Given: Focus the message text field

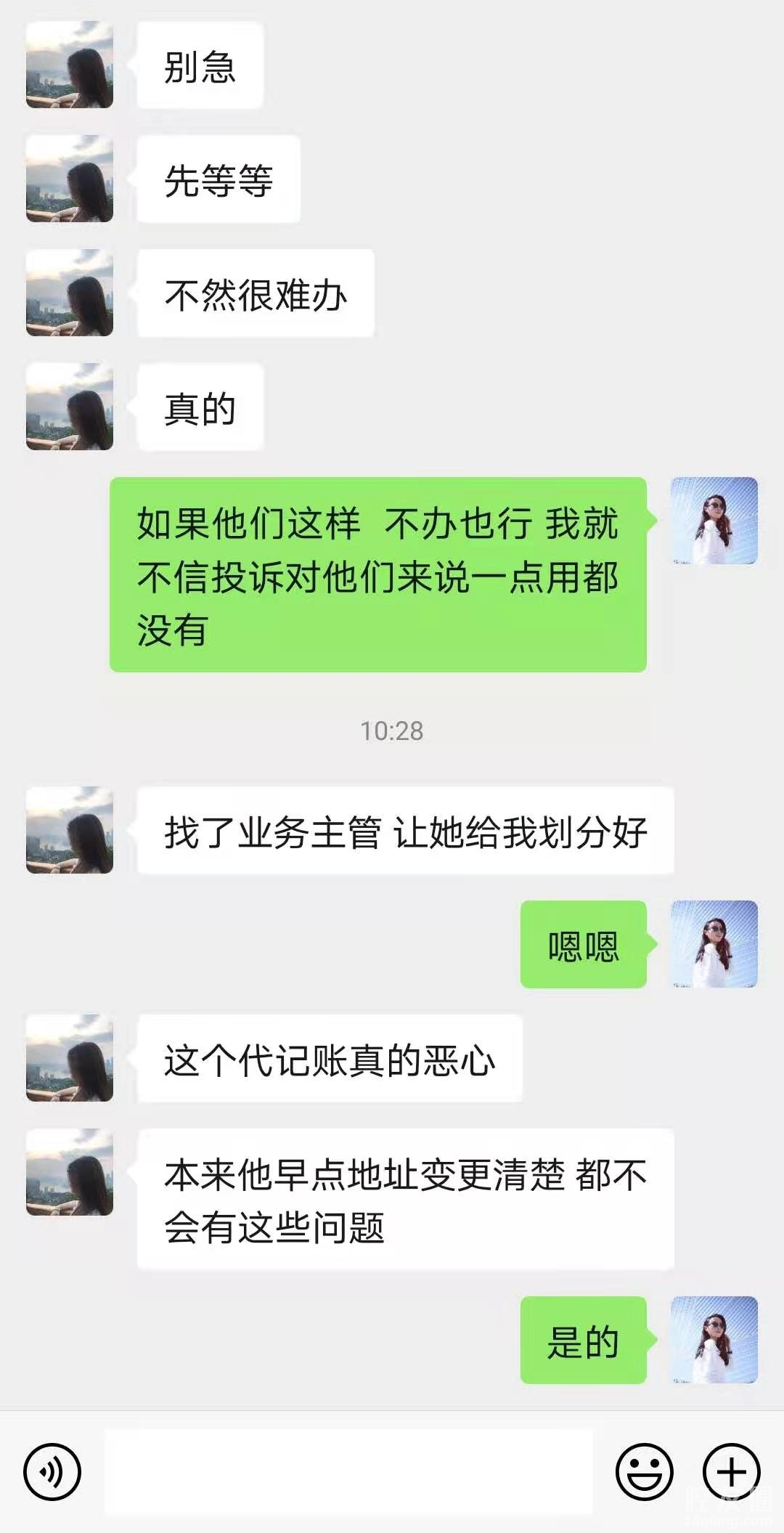Looking at the screenshot, I should point(348,1472).
